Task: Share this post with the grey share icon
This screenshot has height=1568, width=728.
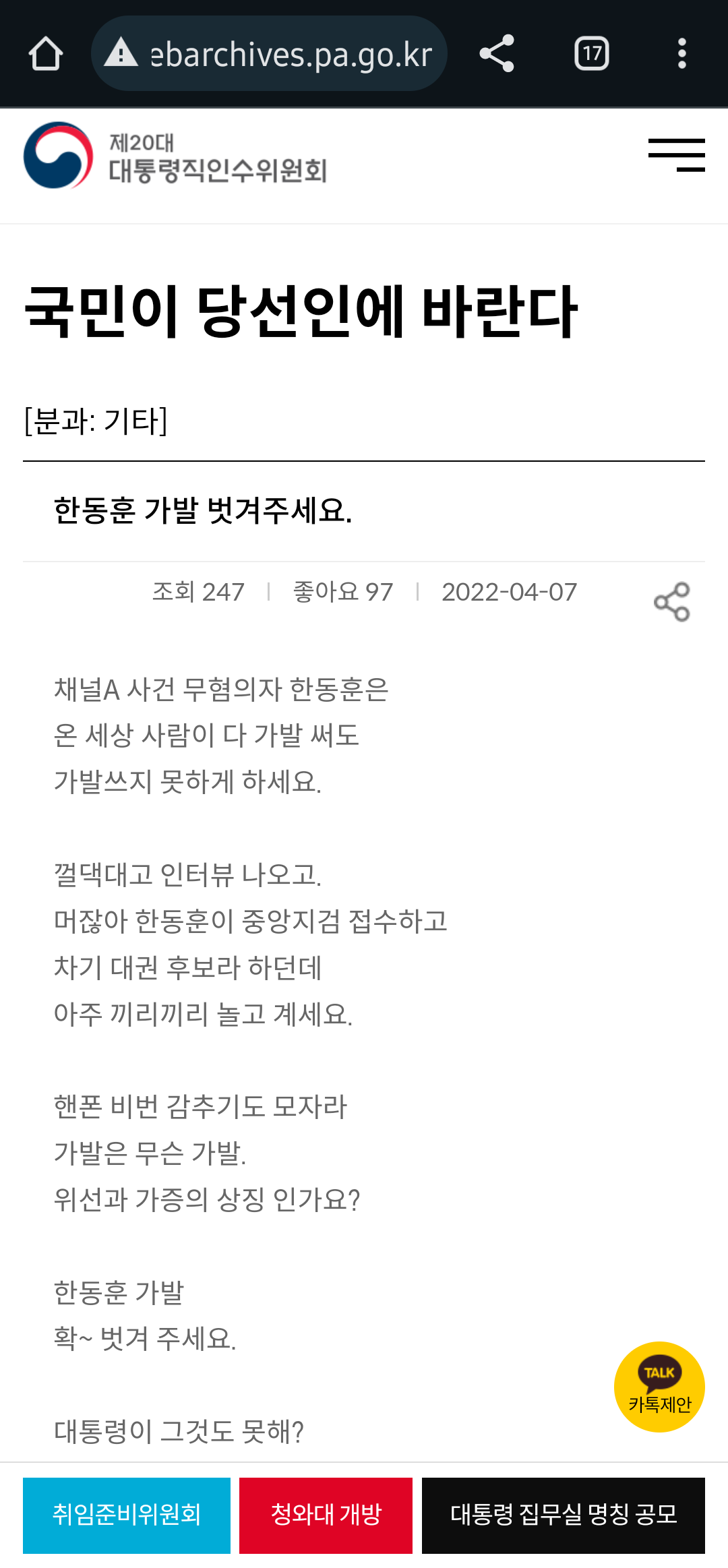Action: [x=672, y=602]
